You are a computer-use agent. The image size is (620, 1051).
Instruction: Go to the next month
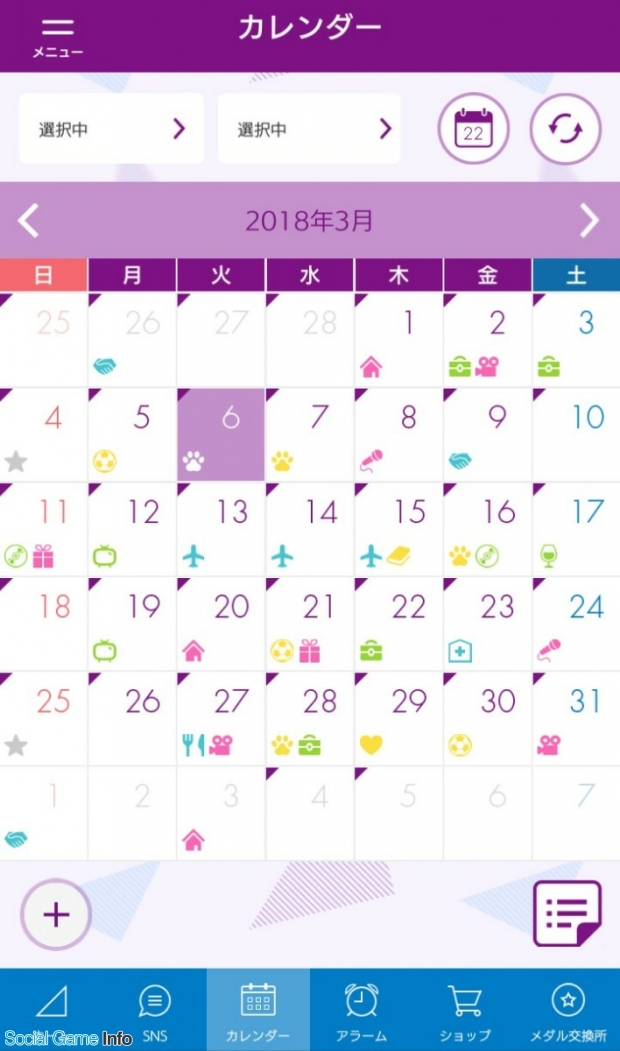(590, 221)
